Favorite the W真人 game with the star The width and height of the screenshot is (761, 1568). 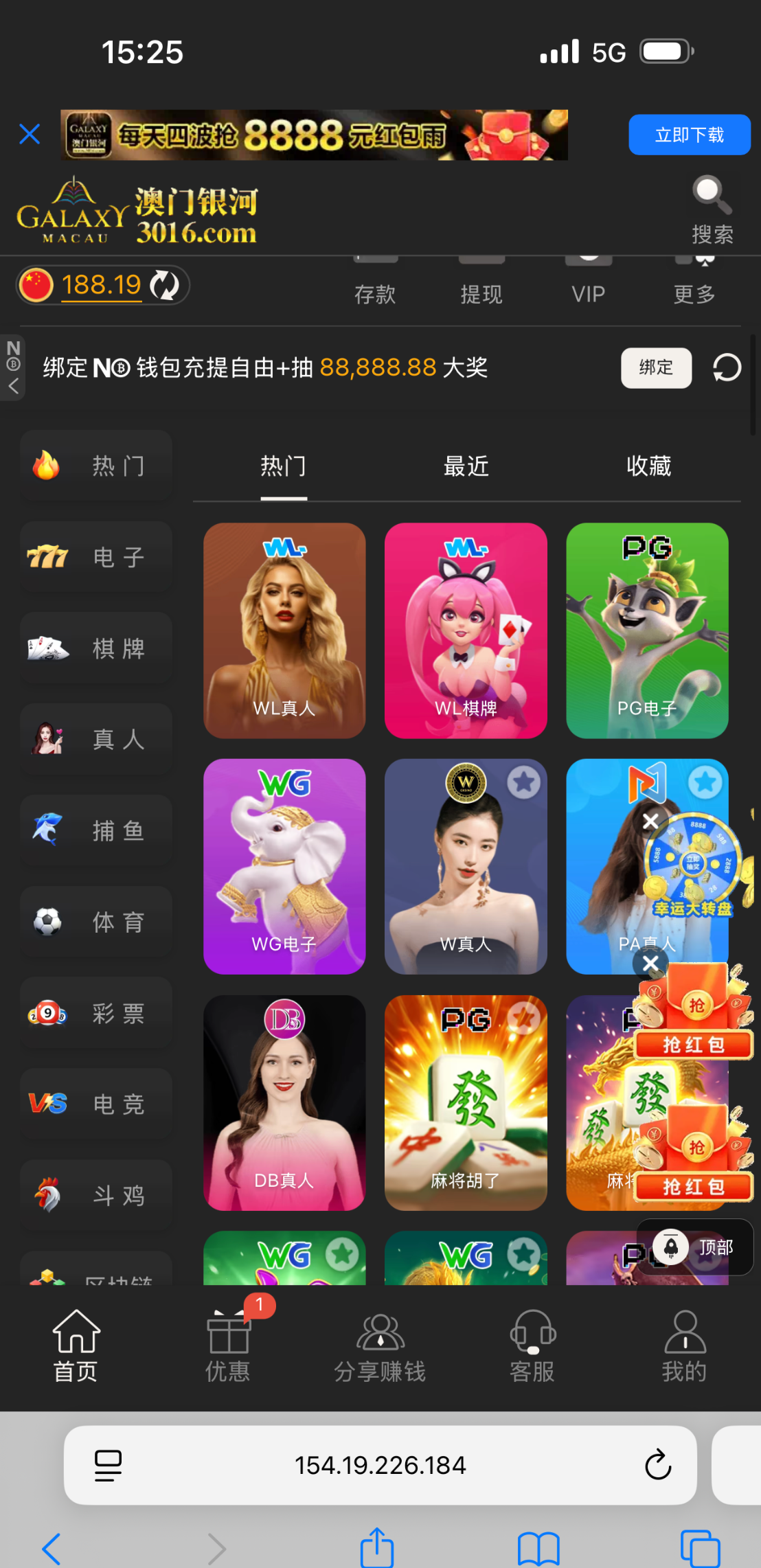click(x=524, y=782)
